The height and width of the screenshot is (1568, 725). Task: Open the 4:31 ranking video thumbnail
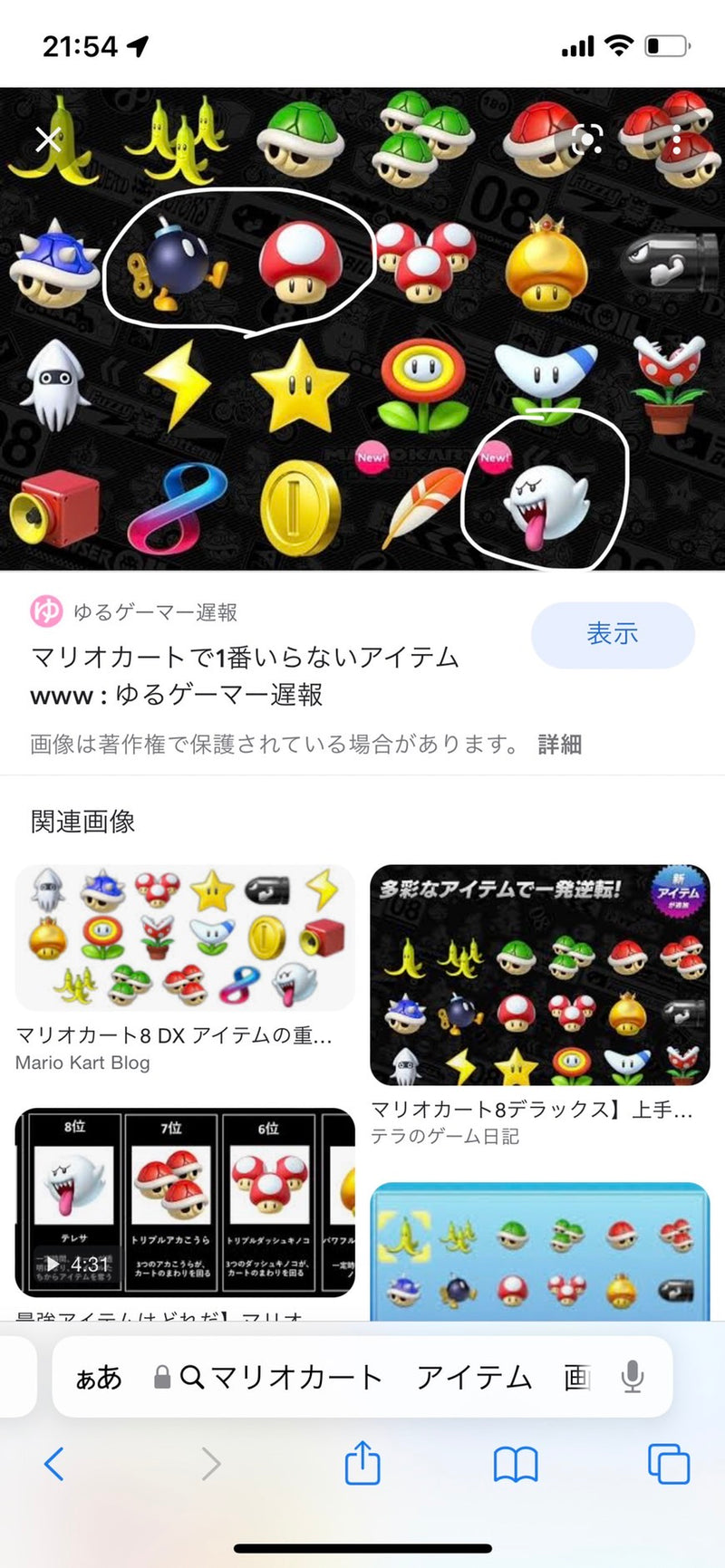(x=185, y=1202)
